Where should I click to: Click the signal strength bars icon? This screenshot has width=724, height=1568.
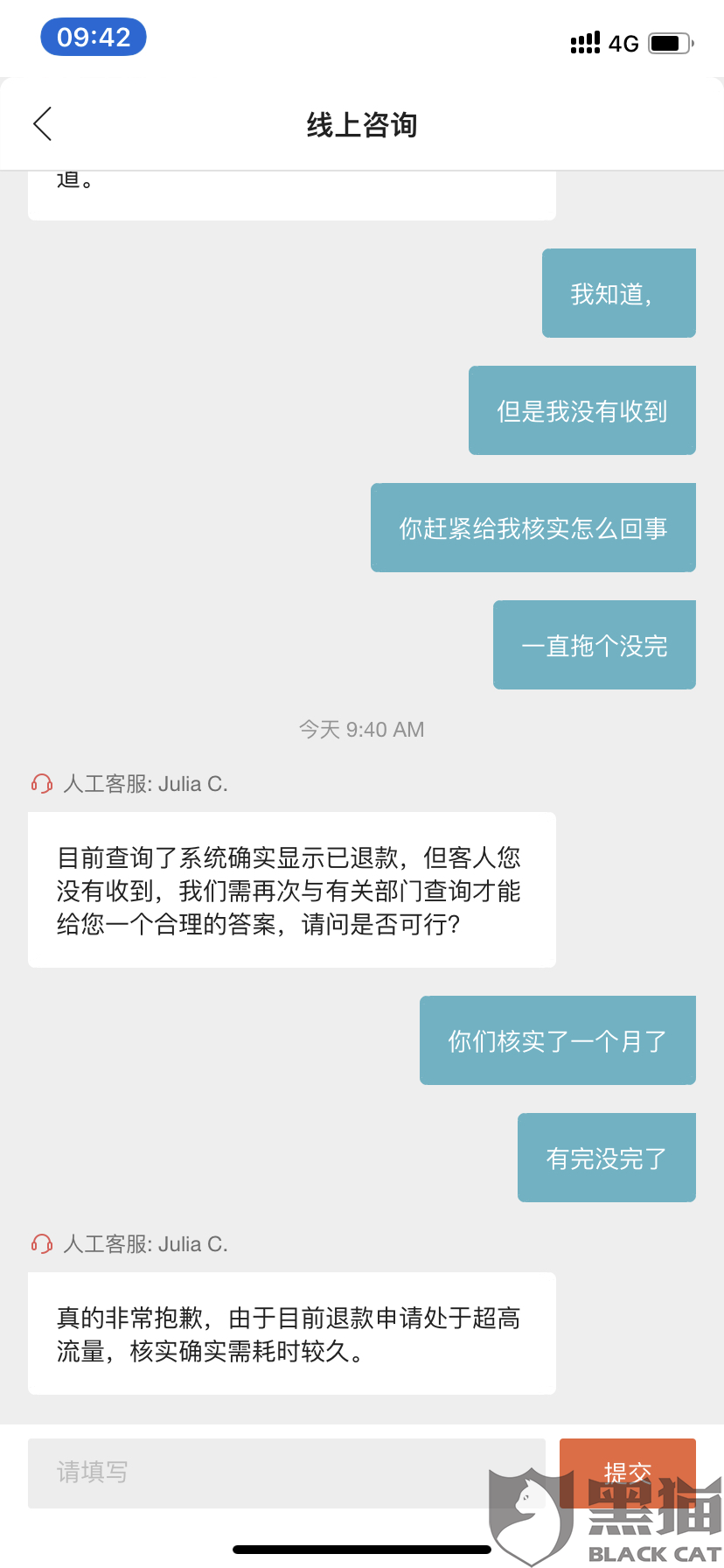pyautogui.click(x=585, y=42)
